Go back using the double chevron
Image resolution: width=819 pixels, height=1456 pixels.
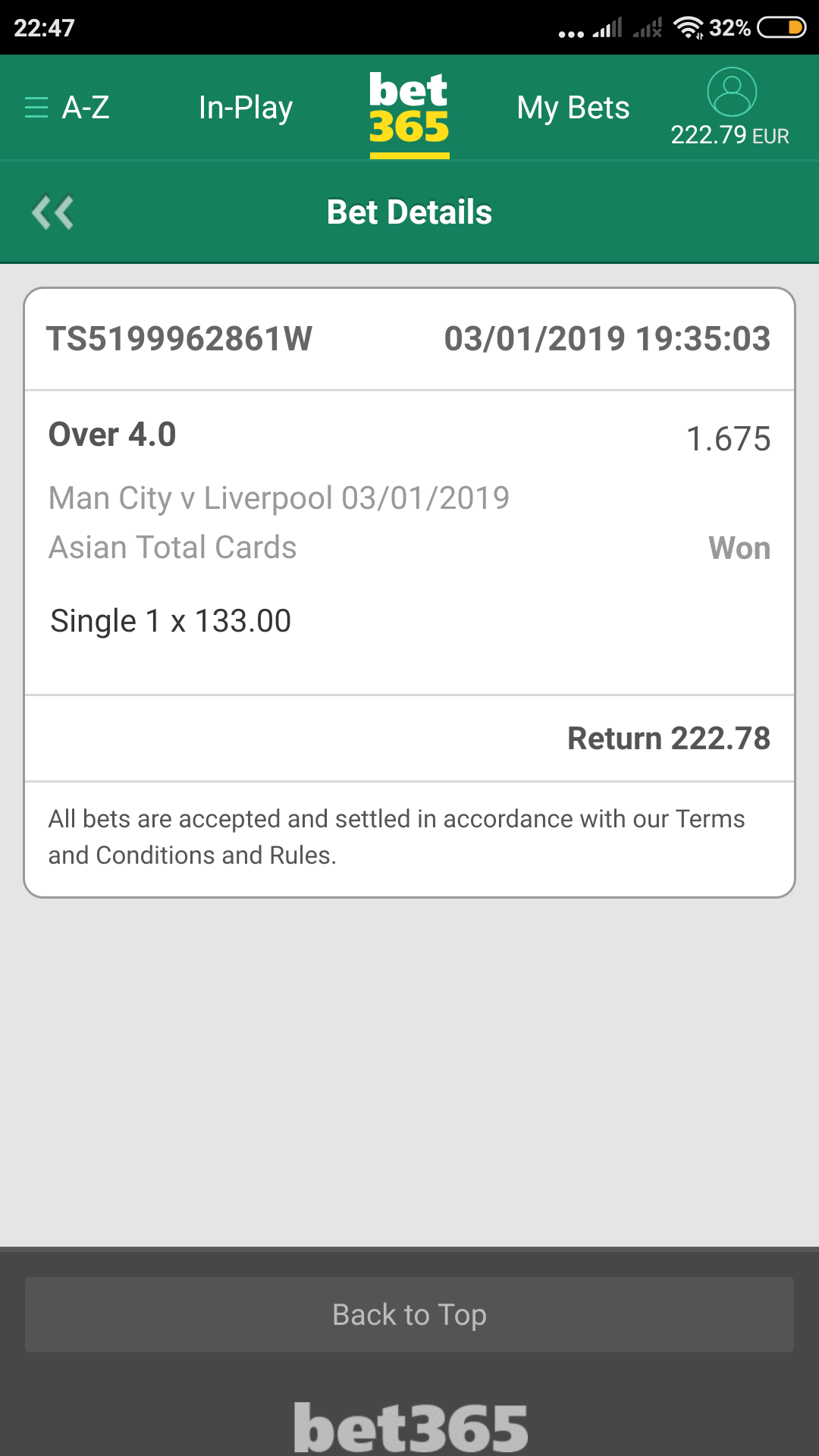coord(52,212)
